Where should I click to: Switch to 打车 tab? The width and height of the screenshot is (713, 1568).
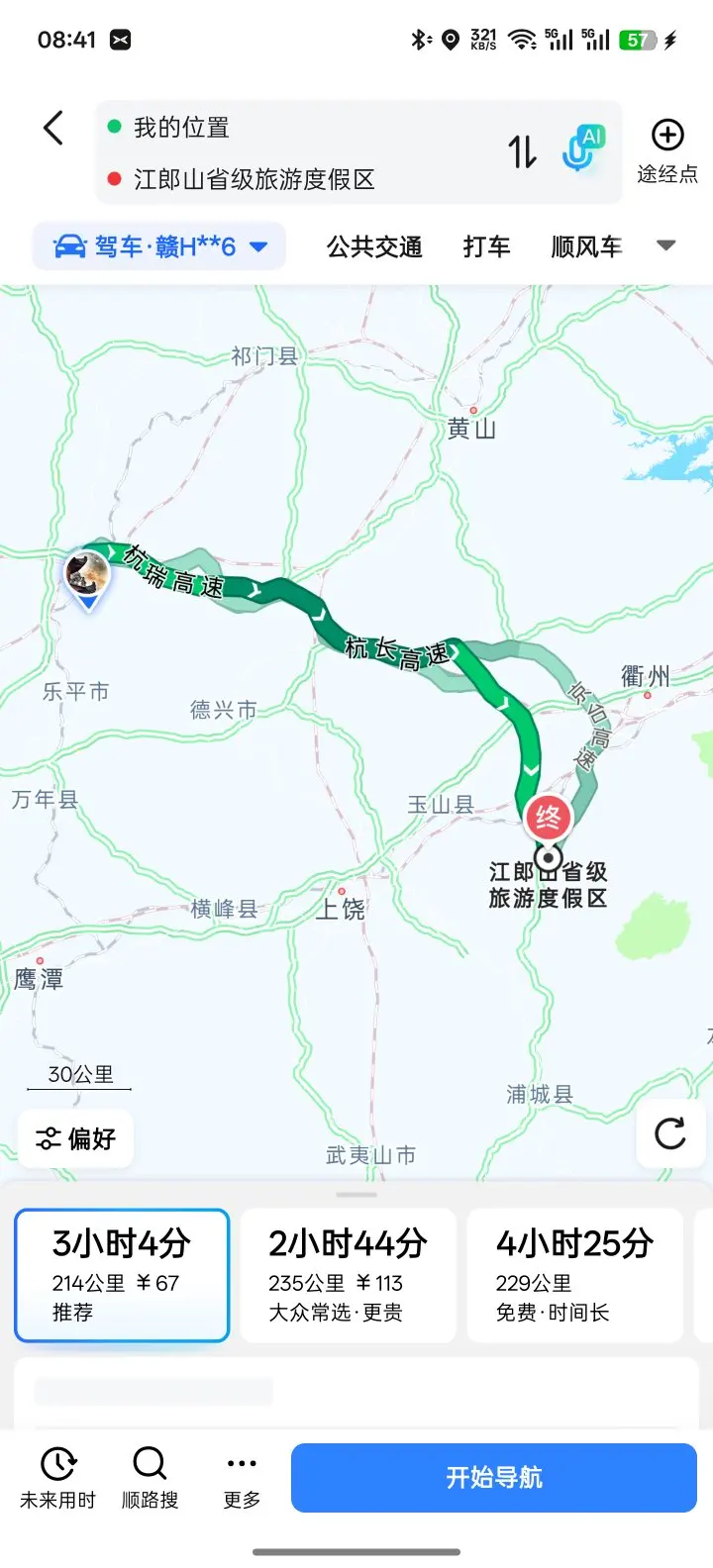tap(486, 246)
